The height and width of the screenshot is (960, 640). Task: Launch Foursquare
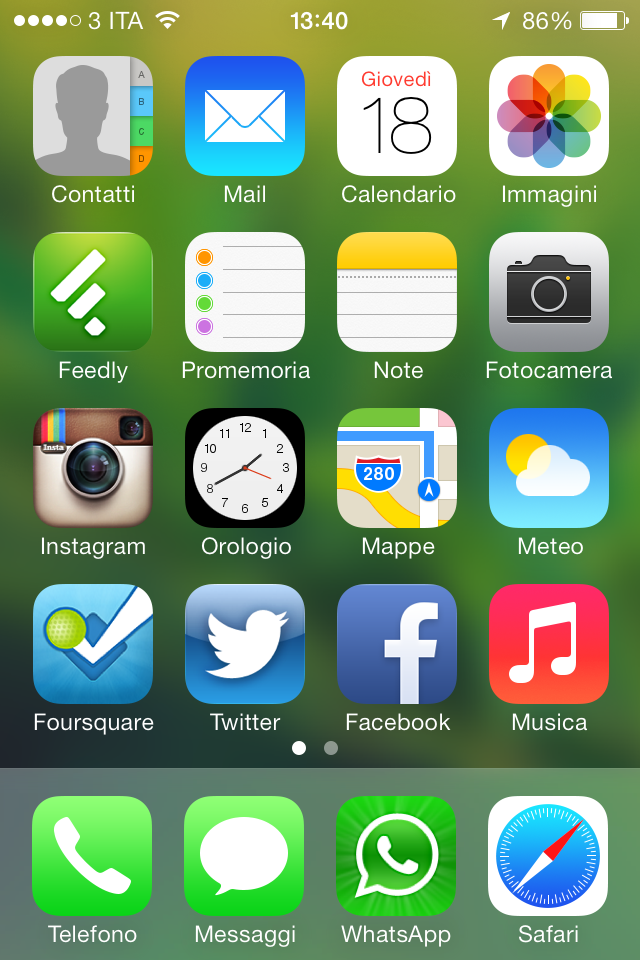[x=93, y=644]
